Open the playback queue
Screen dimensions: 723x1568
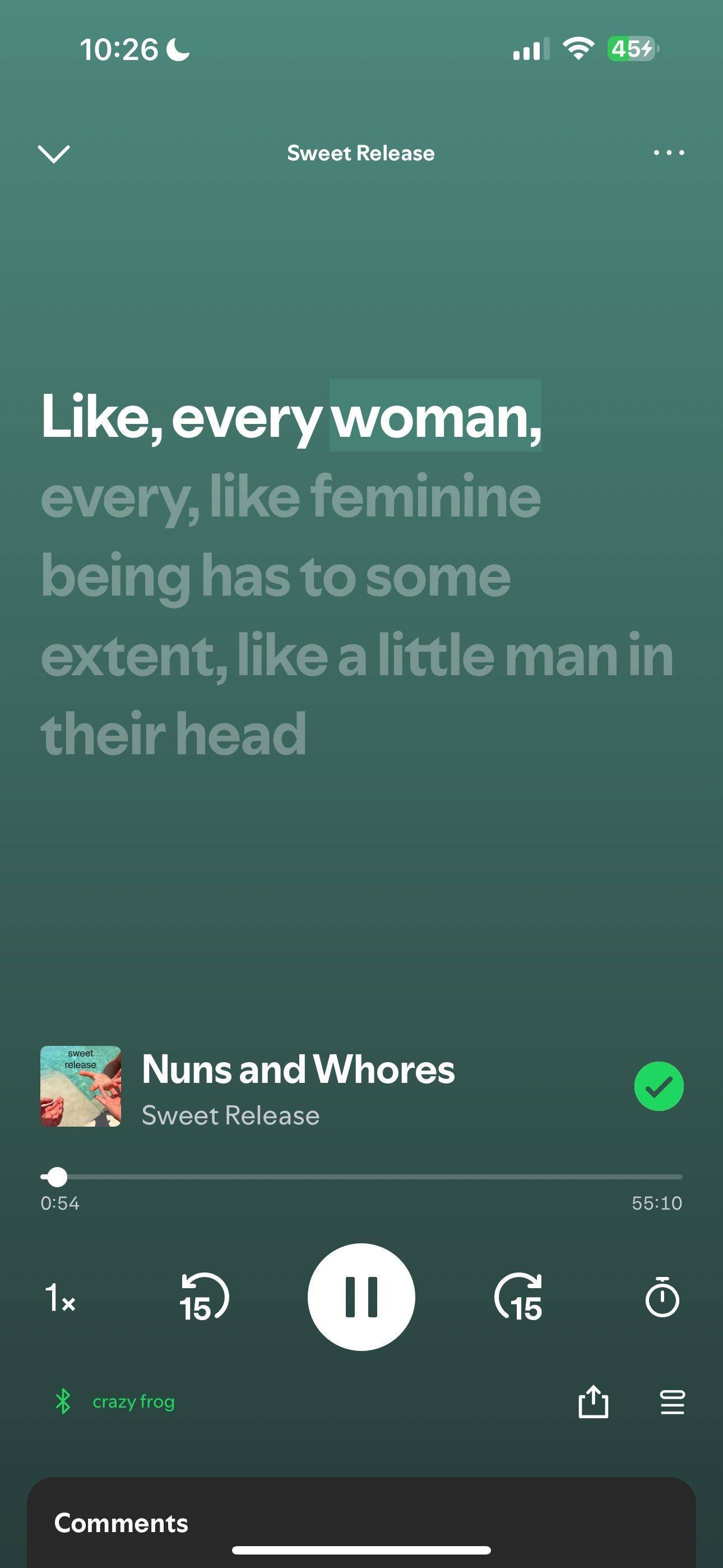(x=672, y=1402)
